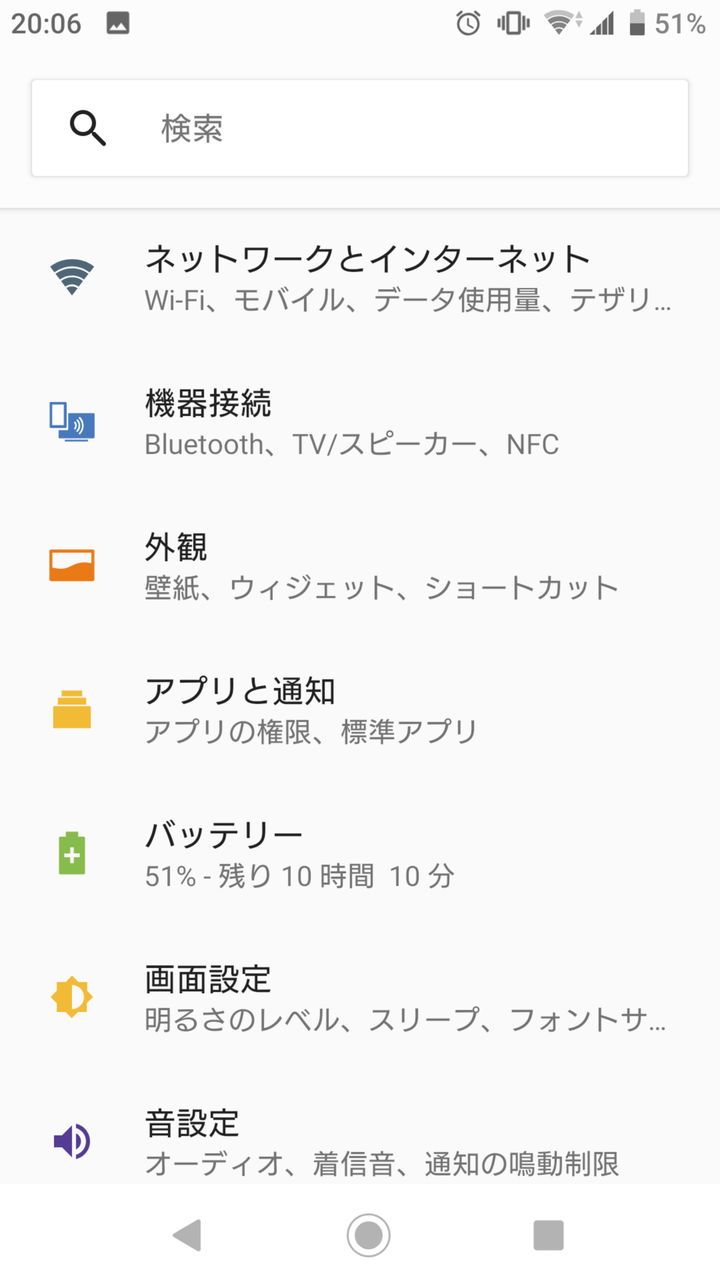Open バッテリー settings
This screenshot has width=720, height=1280.
point(360,854)
